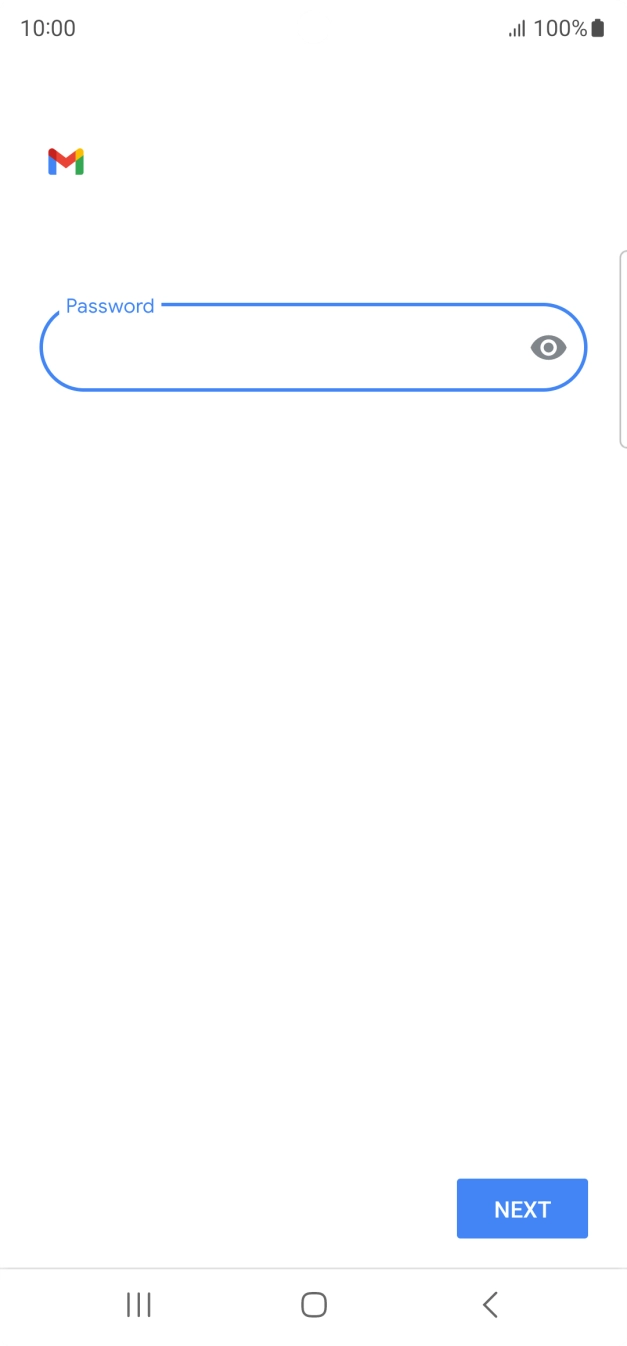Return to the home screen
Screen dimensions: 627x1346
[314, 1304]
